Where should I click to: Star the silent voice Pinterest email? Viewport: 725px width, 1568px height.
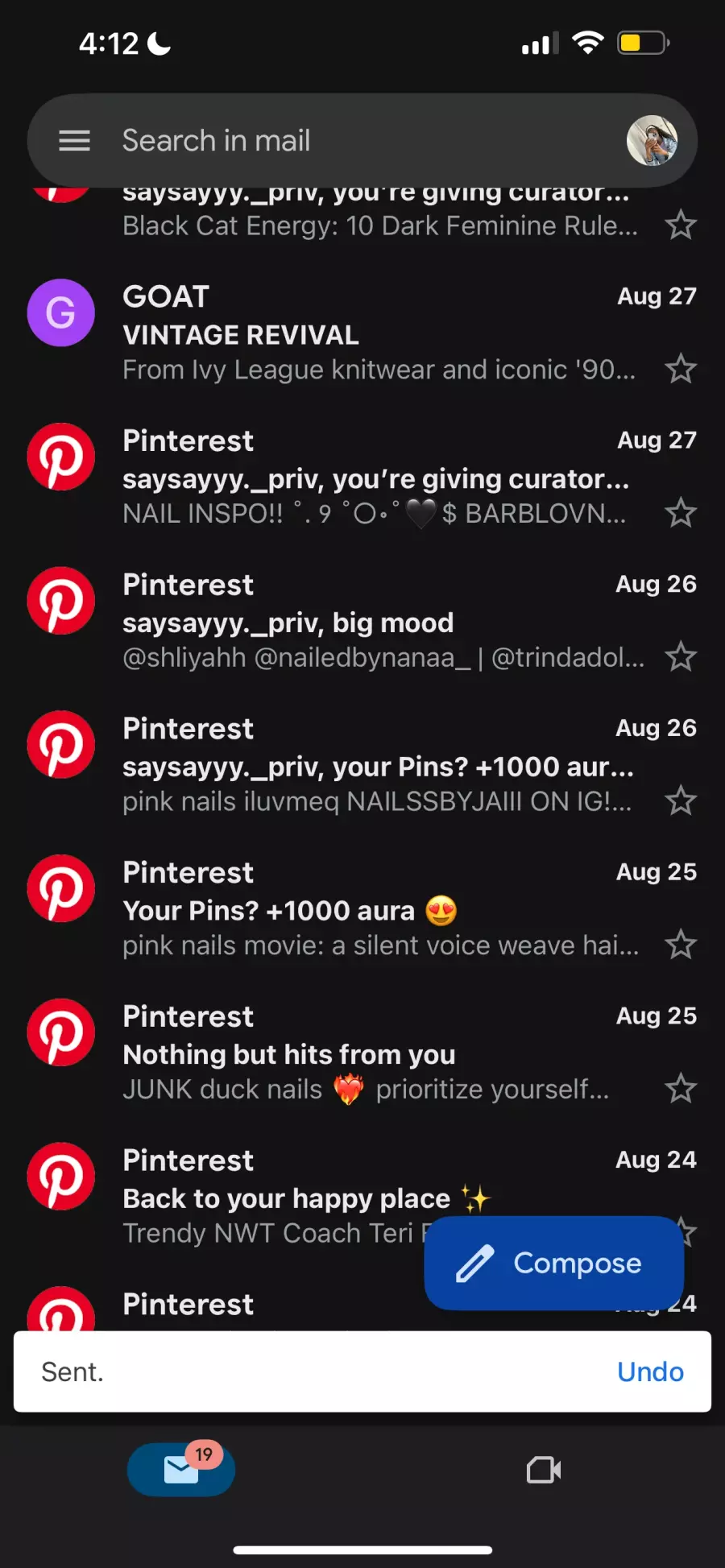681,945
